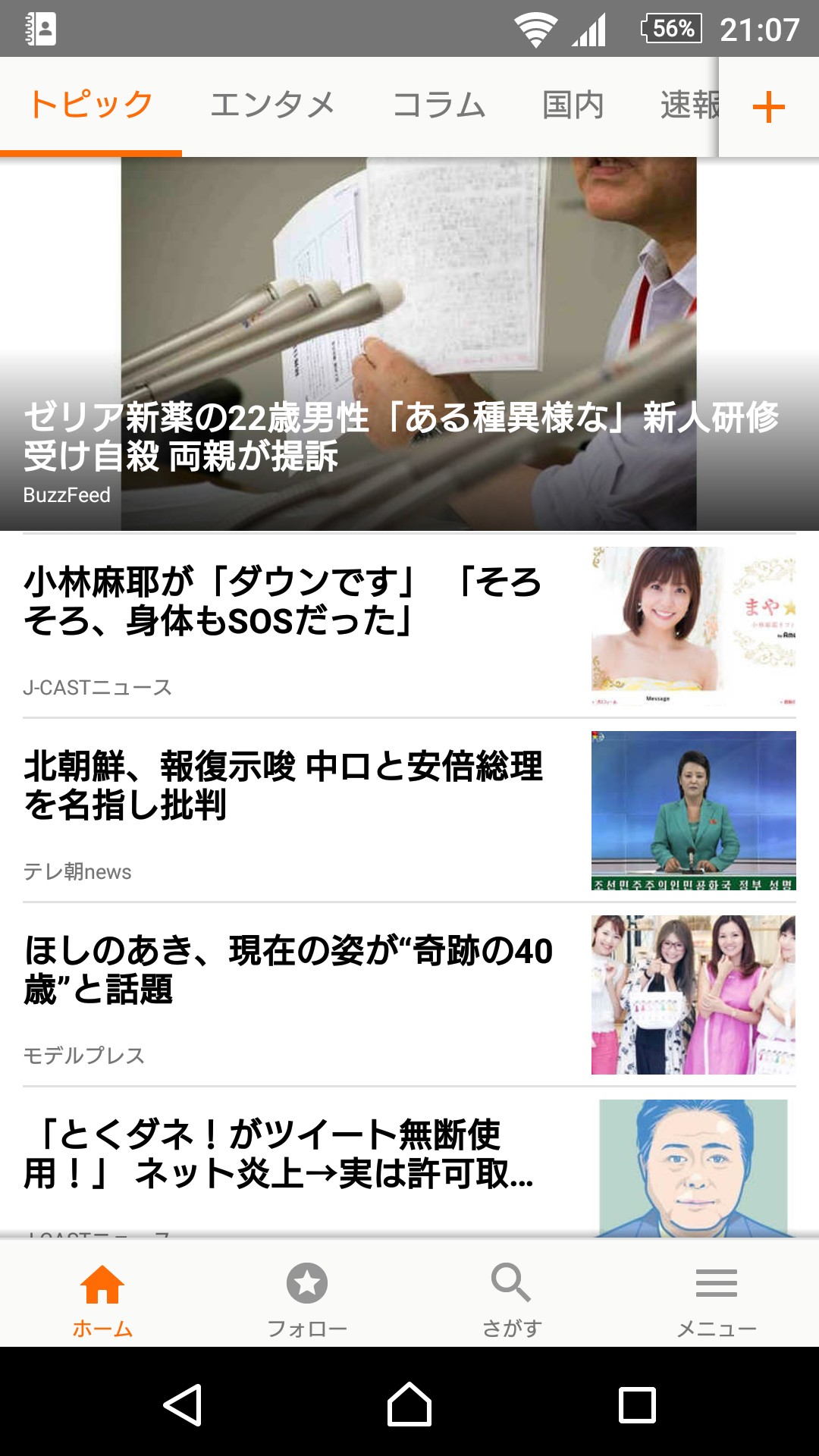This screenshot has height=1456, width=819.
Task: Open the BuzzFeed ゼリア新薬 headline article
Action: [x=402, y=436]
